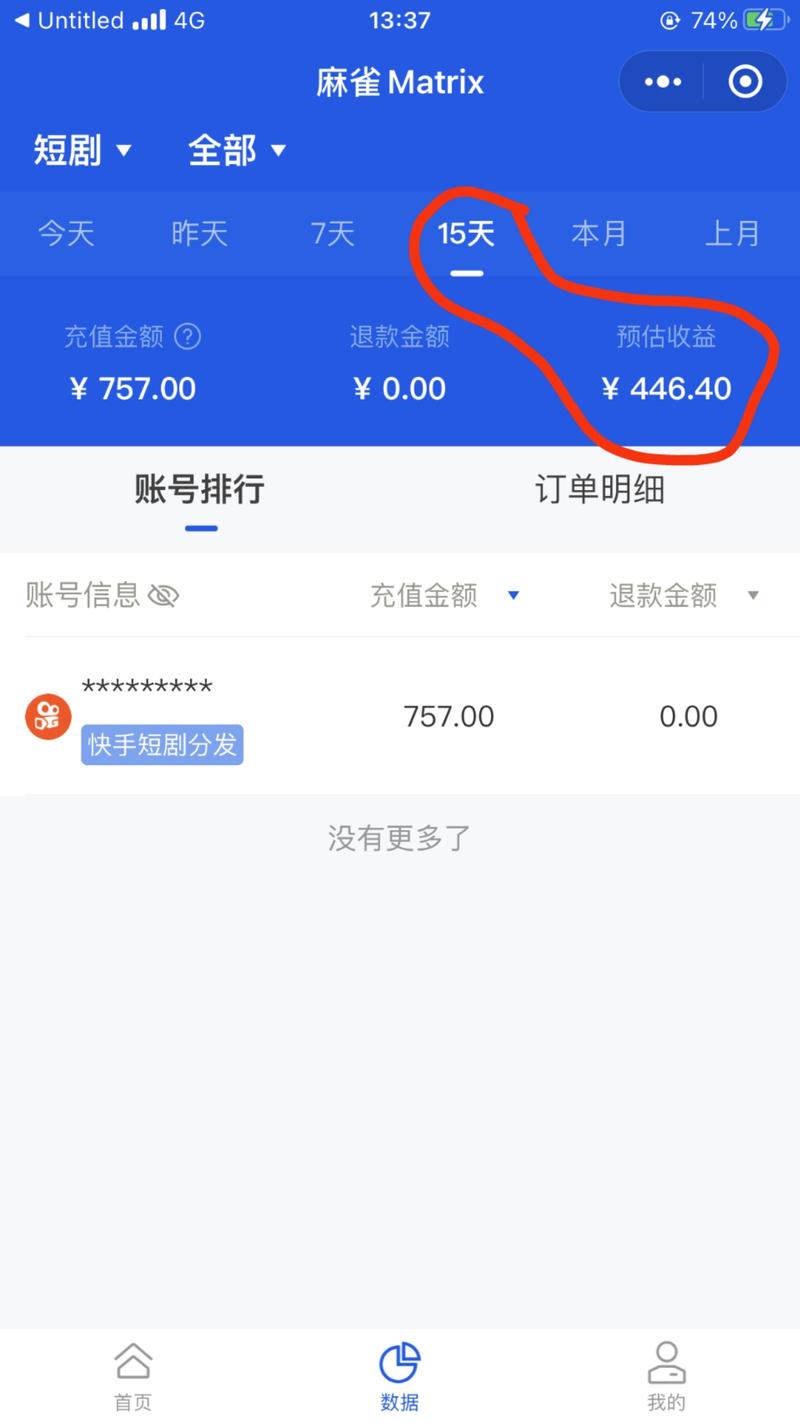Viewport: 800px width, 1422px height.
Task: Tap the 快手短剧分发 tag
Action: (161, 744)
